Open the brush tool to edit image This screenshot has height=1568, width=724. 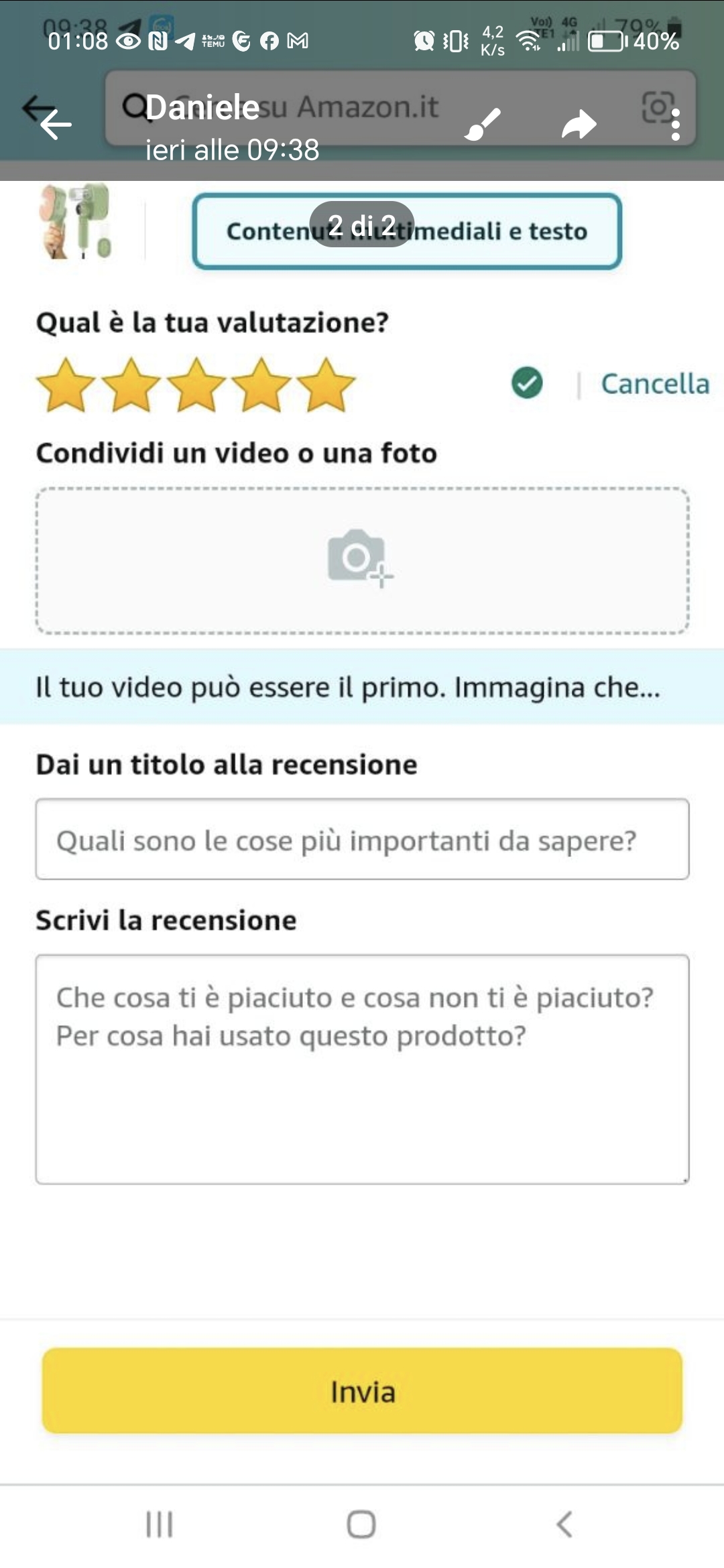(x=483, y=124)
